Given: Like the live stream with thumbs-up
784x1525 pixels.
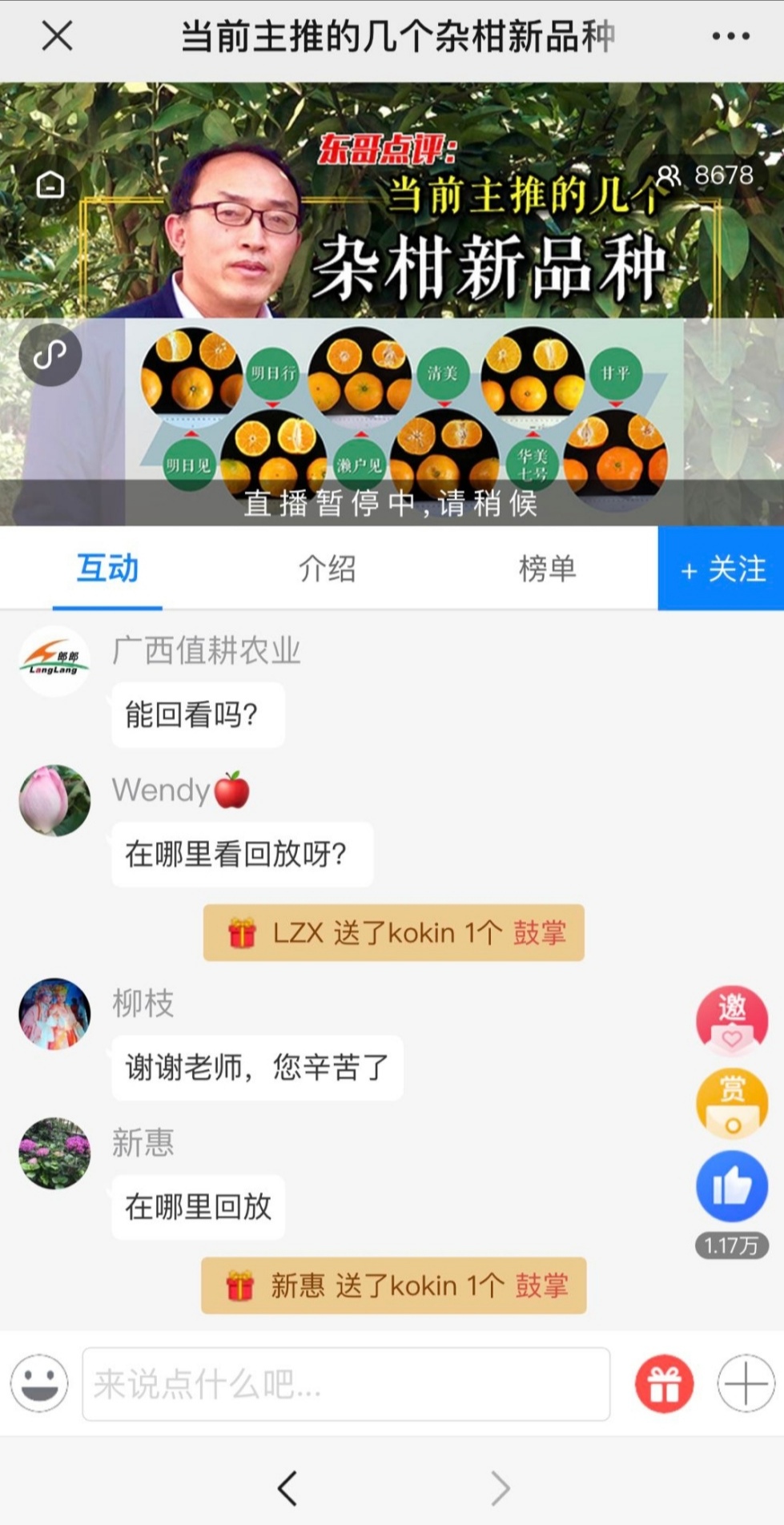Looking at the screenshot, I should pos(732,1186).
